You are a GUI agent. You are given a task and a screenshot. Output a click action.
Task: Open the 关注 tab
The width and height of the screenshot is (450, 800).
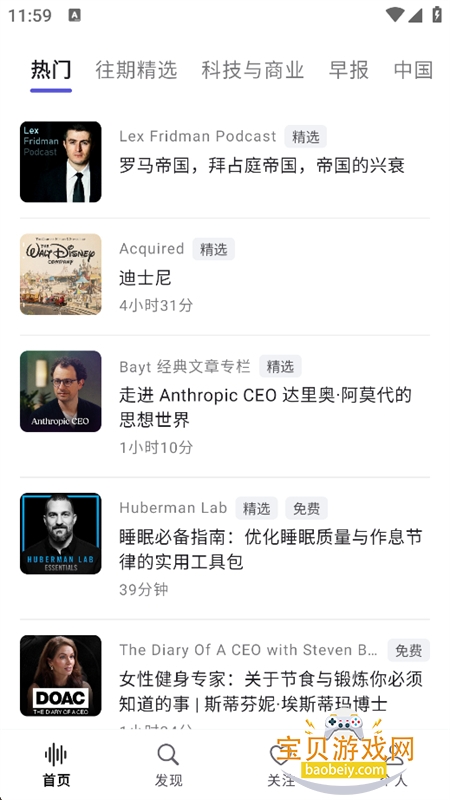[x=281, y=765]
